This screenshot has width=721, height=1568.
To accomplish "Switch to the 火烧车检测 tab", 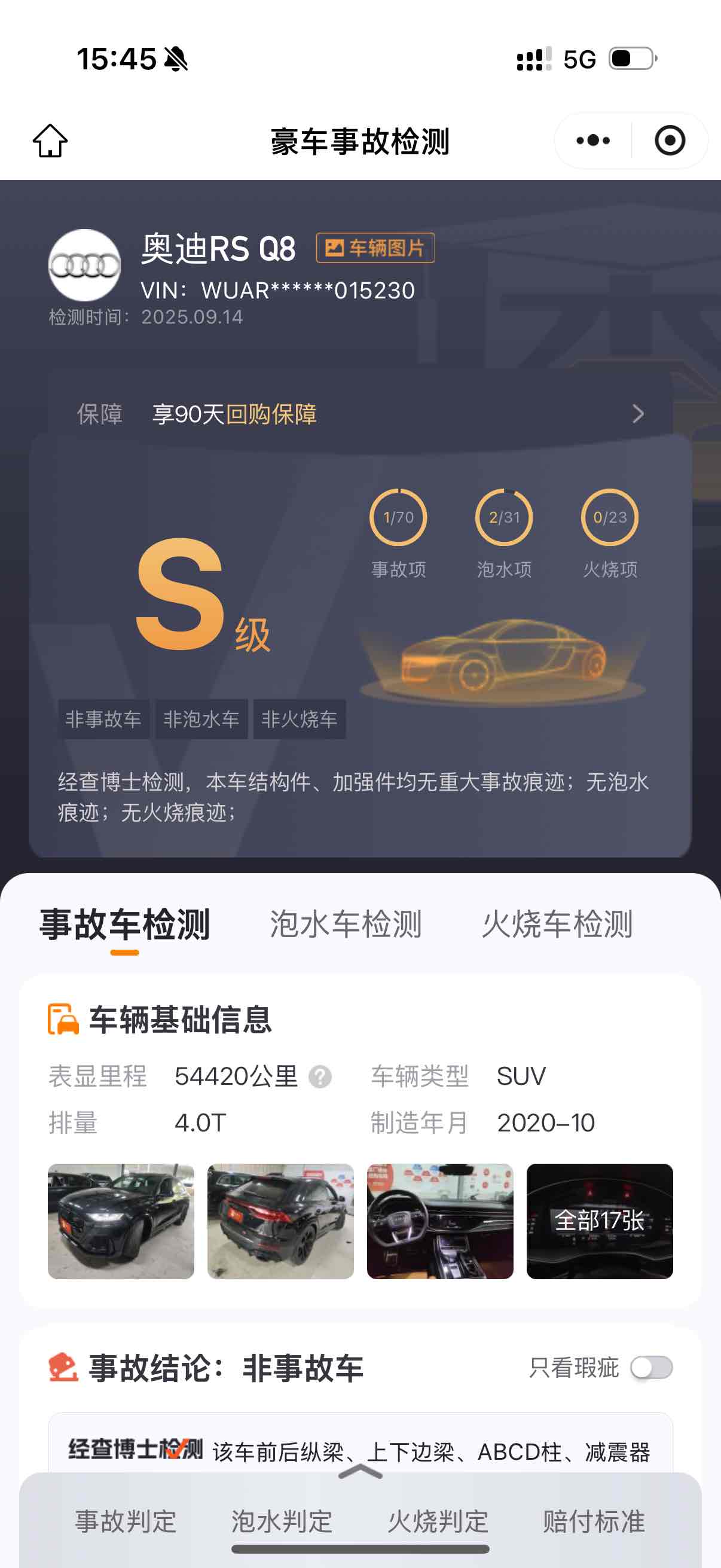I will (557, 924).
